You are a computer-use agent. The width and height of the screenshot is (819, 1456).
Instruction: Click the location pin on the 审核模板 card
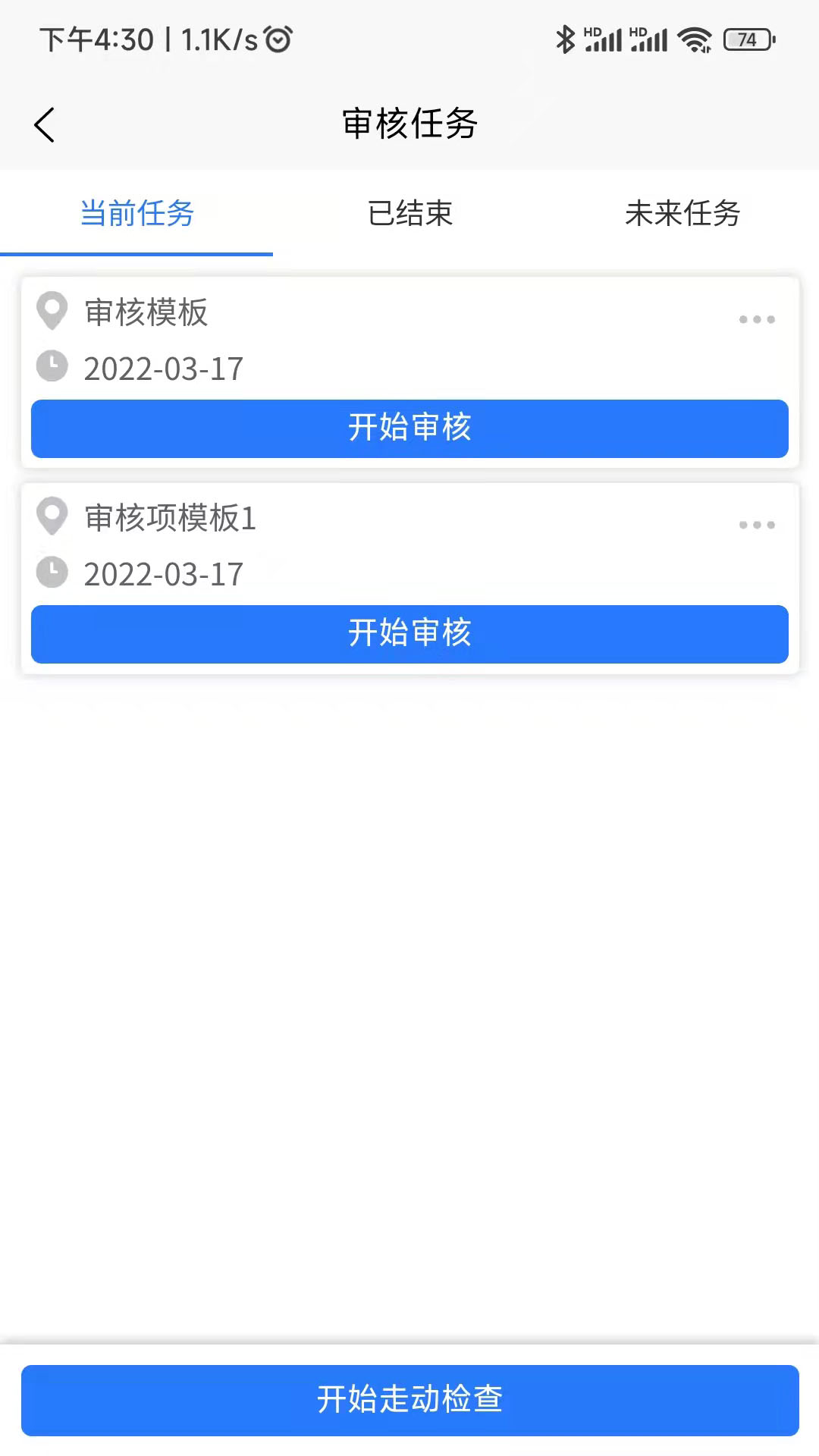click(x=52, y=312)
